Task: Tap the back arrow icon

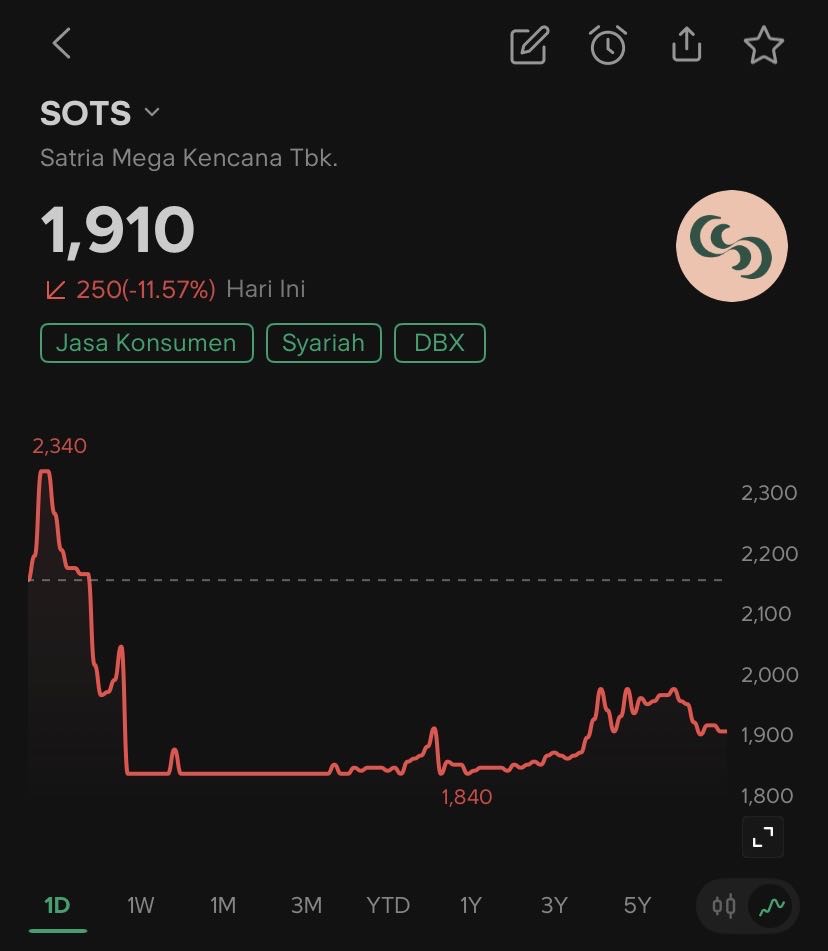Action: [61, 43]
